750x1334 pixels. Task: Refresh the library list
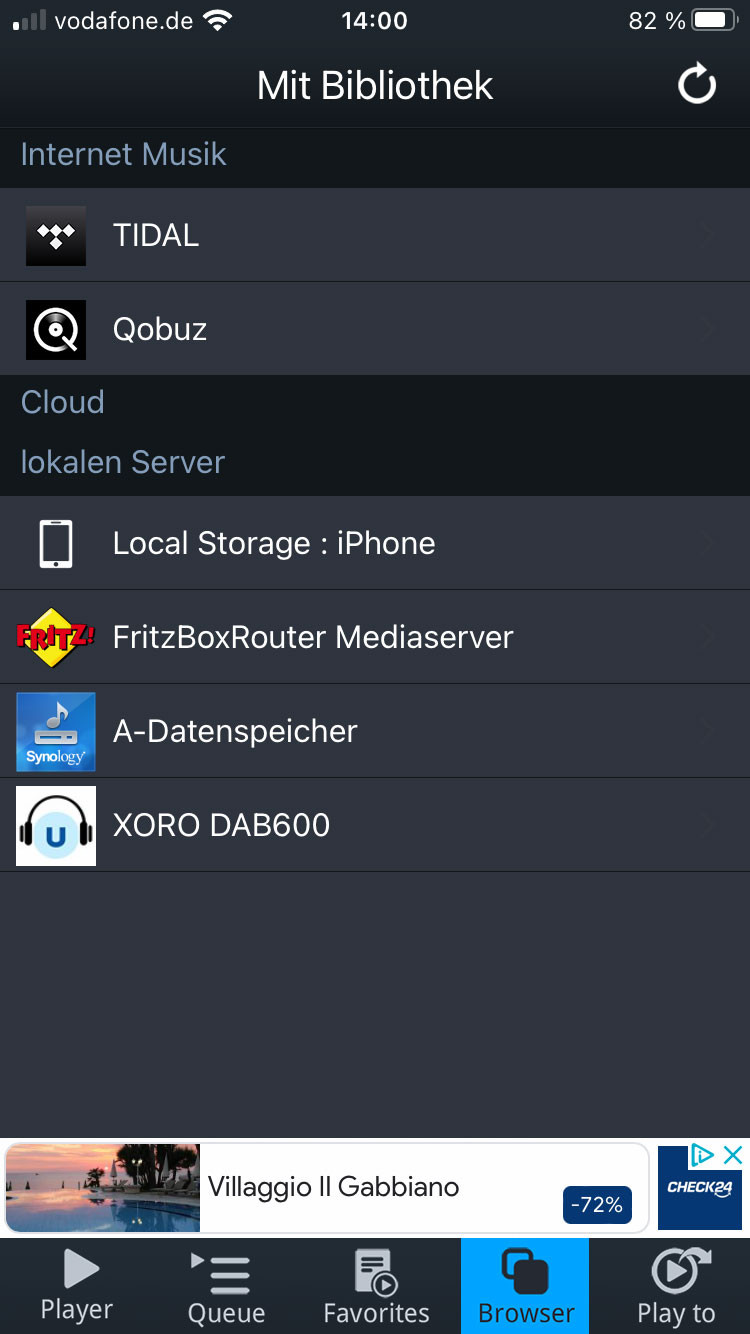click(x=697, y=85)
